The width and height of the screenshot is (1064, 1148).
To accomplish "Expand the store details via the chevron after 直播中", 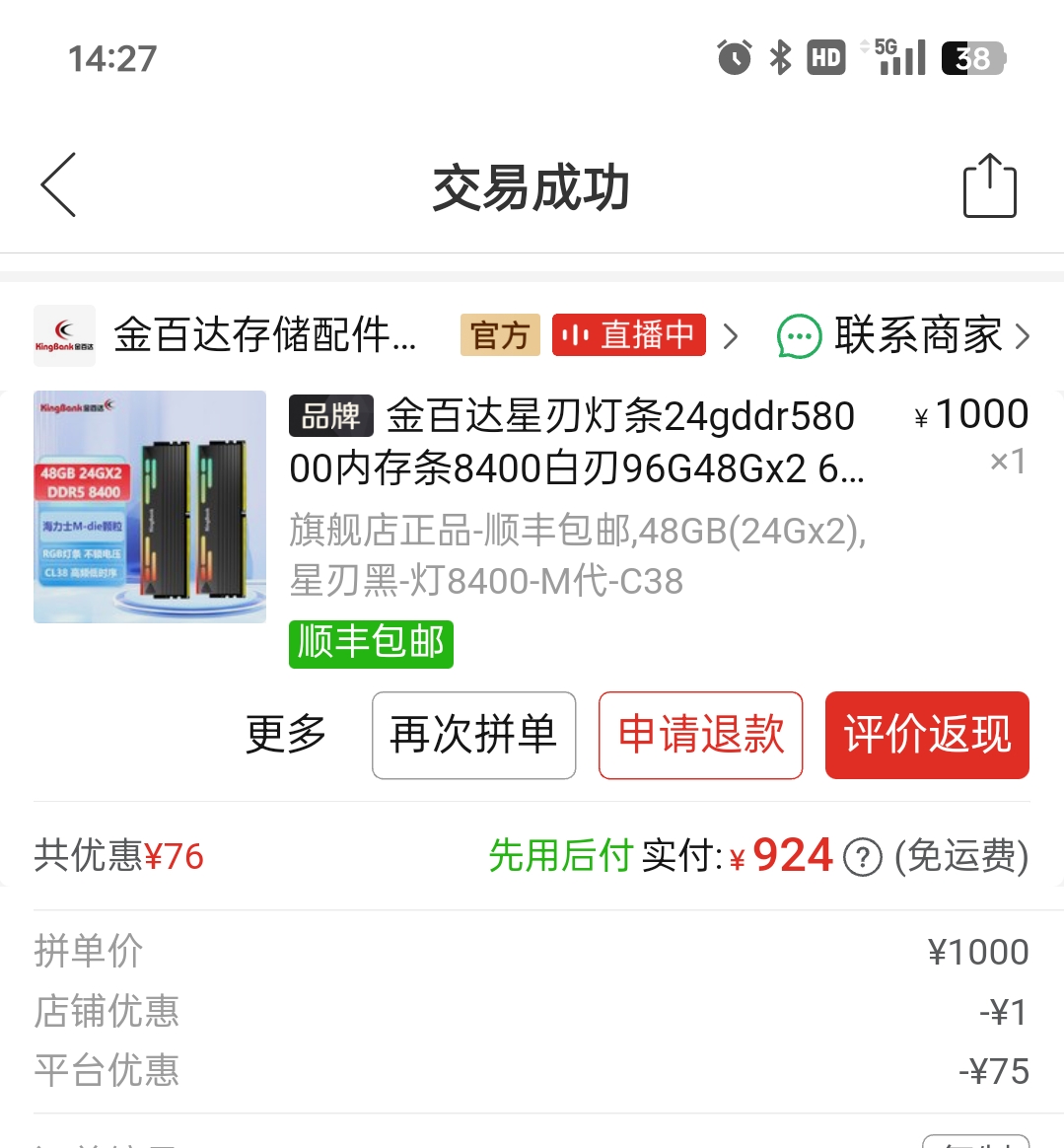I will click(732, 335).
